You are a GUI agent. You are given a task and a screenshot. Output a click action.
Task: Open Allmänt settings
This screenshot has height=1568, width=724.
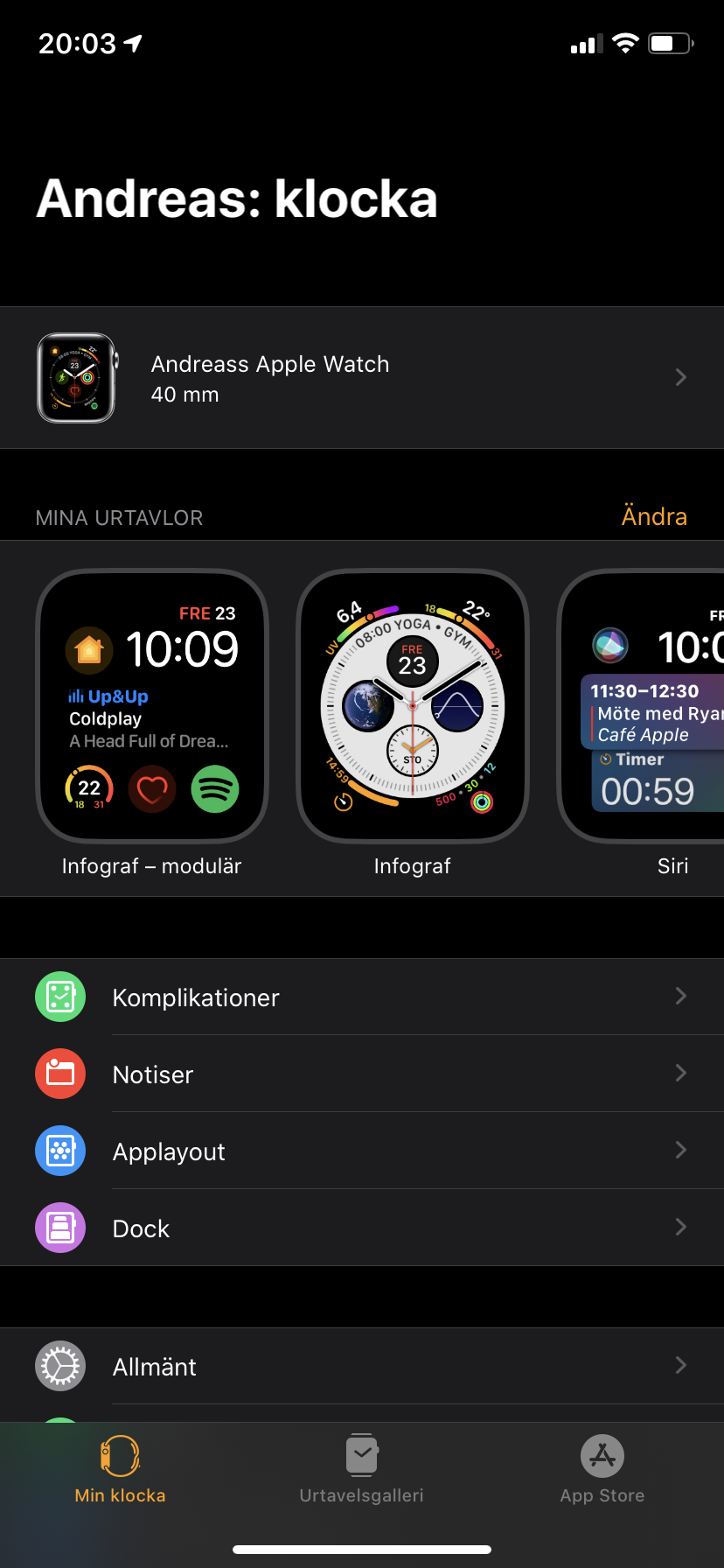tap(362, 1367)
